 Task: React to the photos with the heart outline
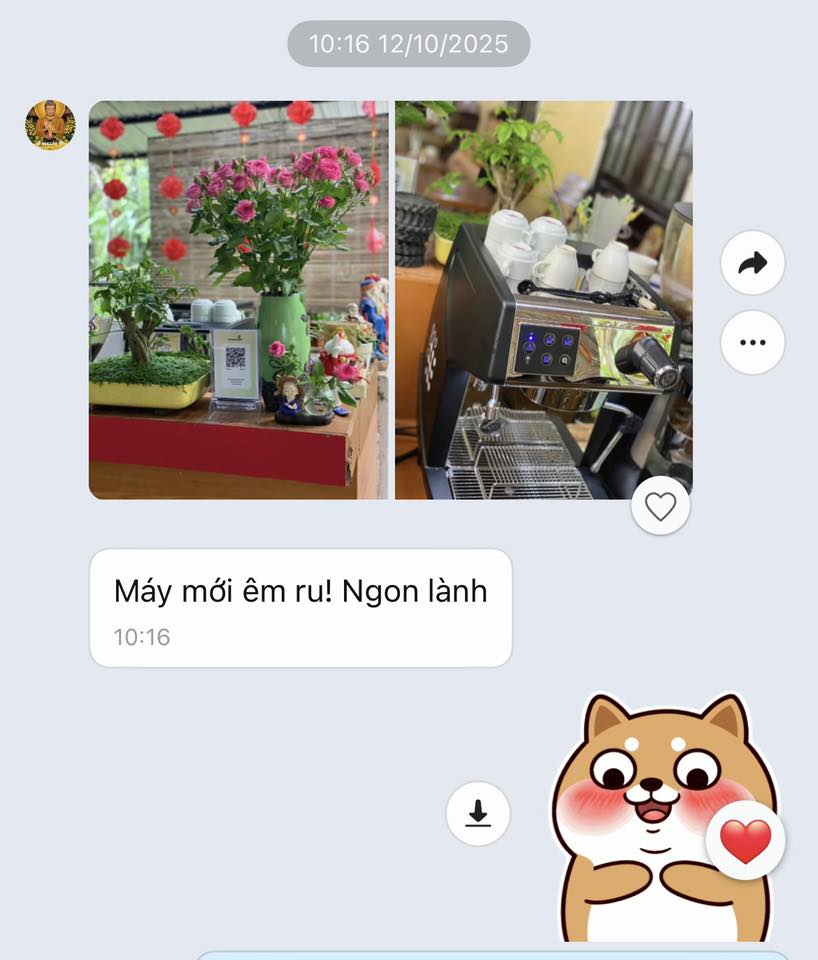(x=660, y=507)
